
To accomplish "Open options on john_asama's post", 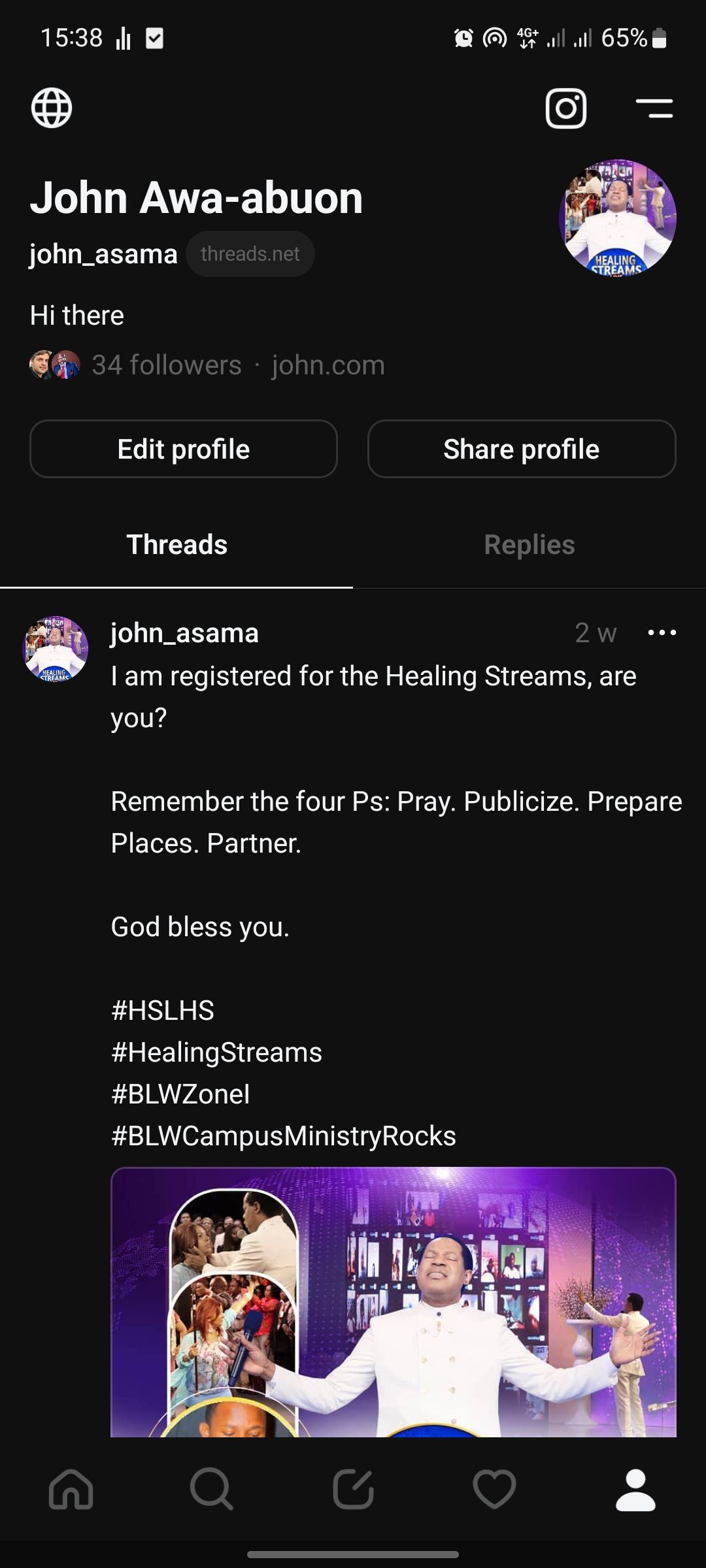I will coord(664,632).
